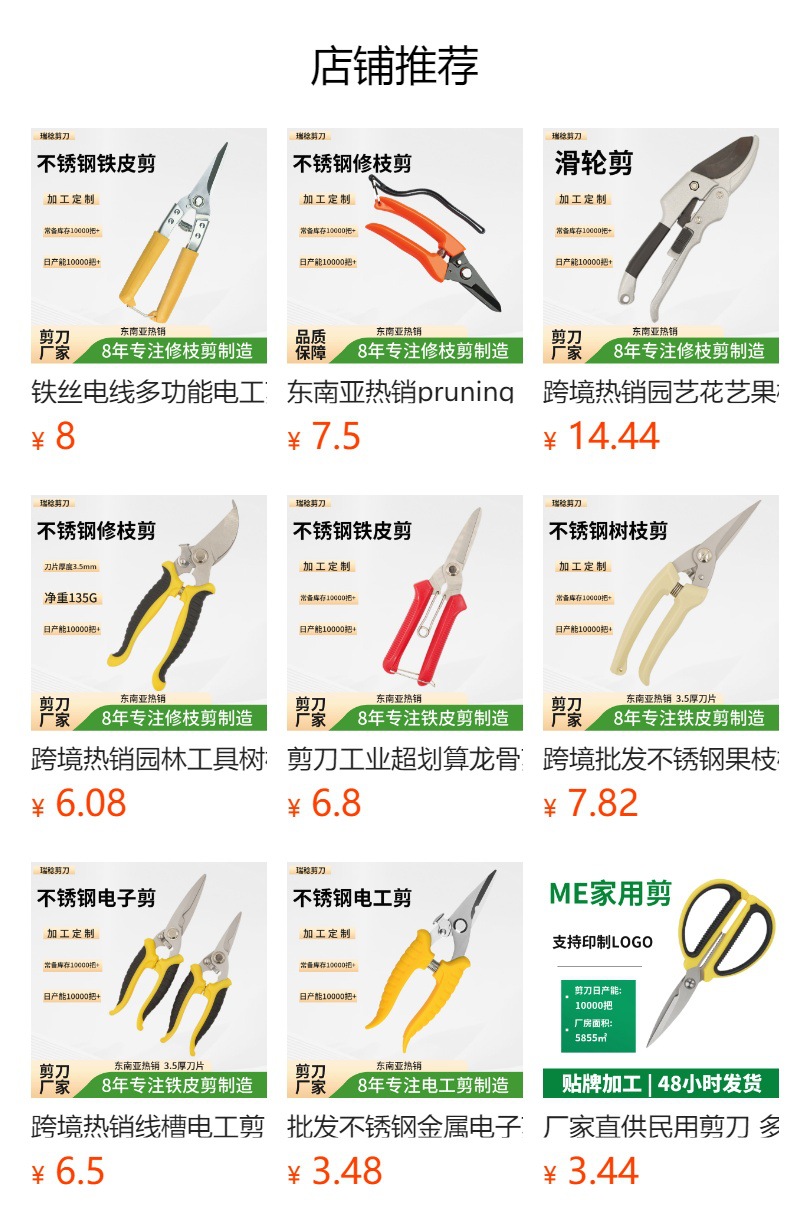Open the ¥7.5 orange pruning shears product
Image resolution: width=790 pixels, height=1230 pixels.
coord(405,246)
